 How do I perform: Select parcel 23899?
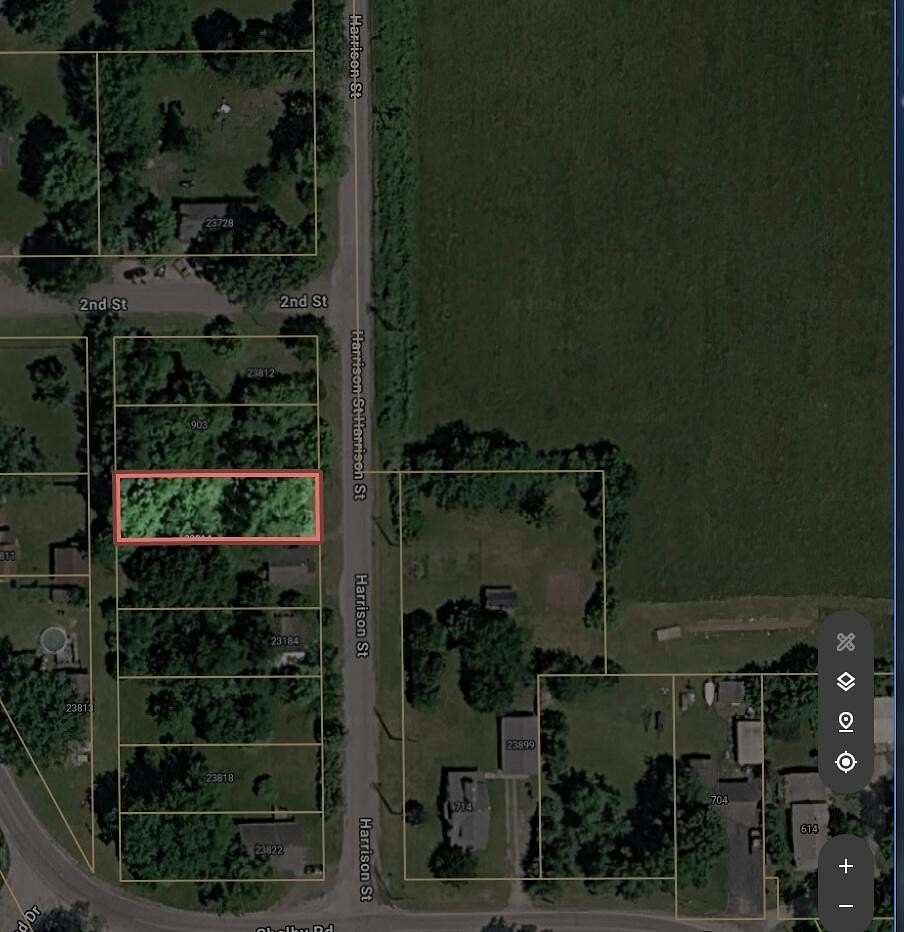(x=522, y=744)
